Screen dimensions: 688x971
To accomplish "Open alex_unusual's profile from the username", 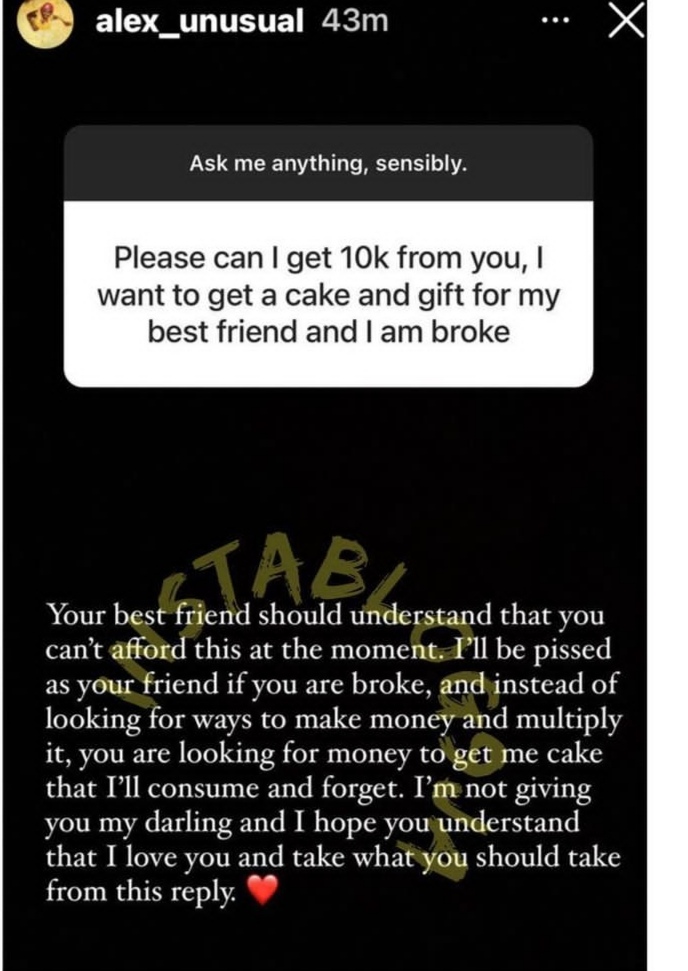I will coord(199,22).
